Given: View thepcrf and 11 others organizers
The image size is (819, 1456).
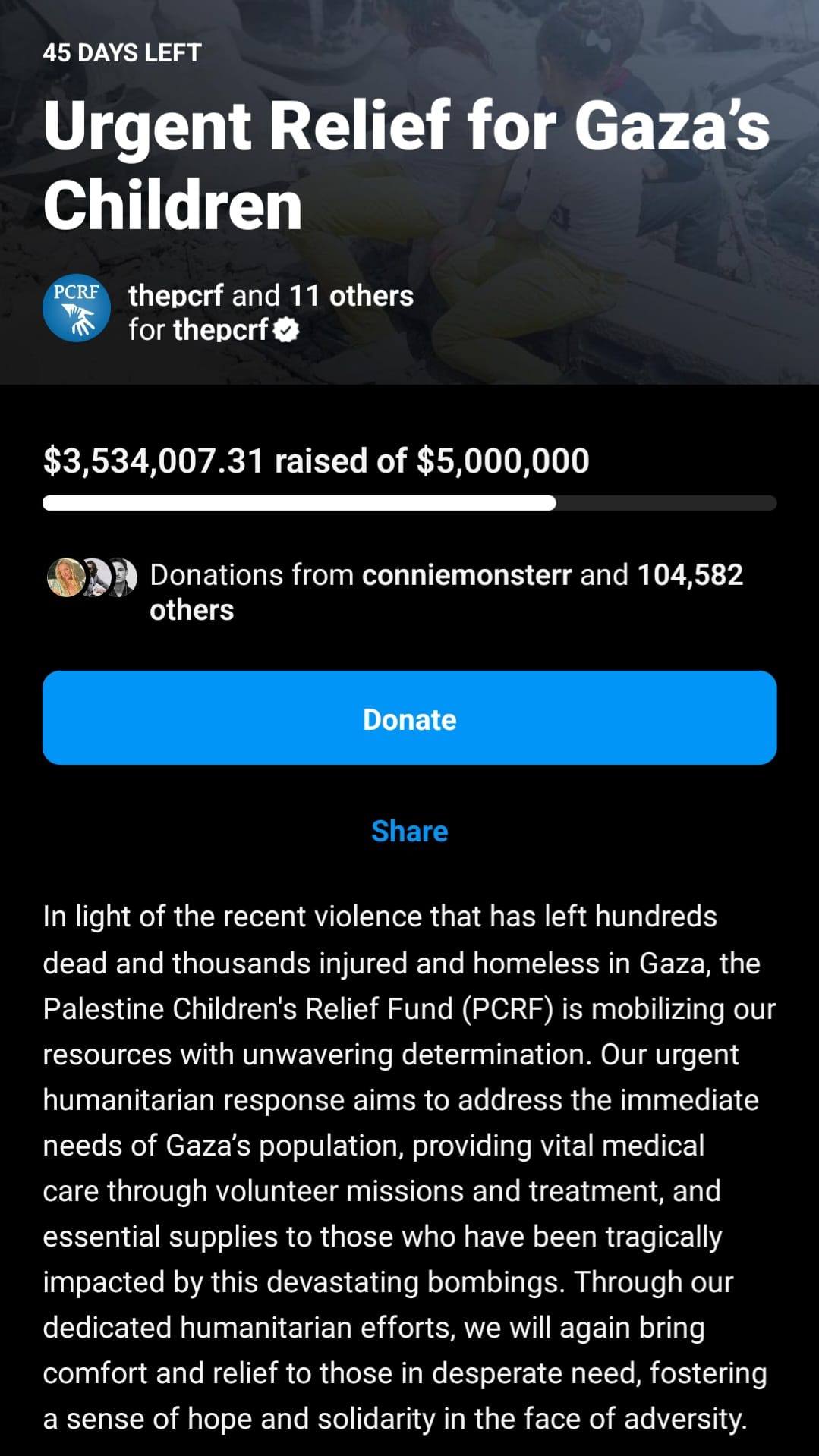Looking at the screenshot, I should [271, 296].
